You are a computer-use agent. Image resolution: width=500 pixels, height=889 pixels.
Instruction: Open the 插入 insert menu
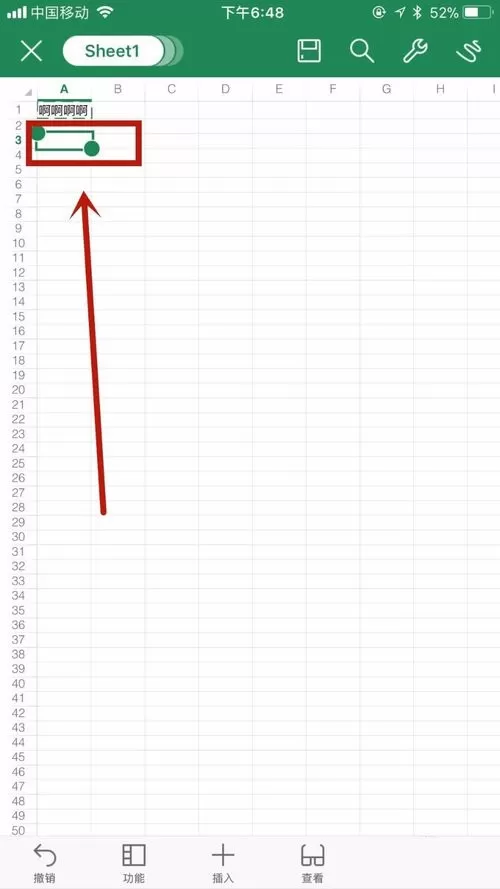[x=223, y=863]
